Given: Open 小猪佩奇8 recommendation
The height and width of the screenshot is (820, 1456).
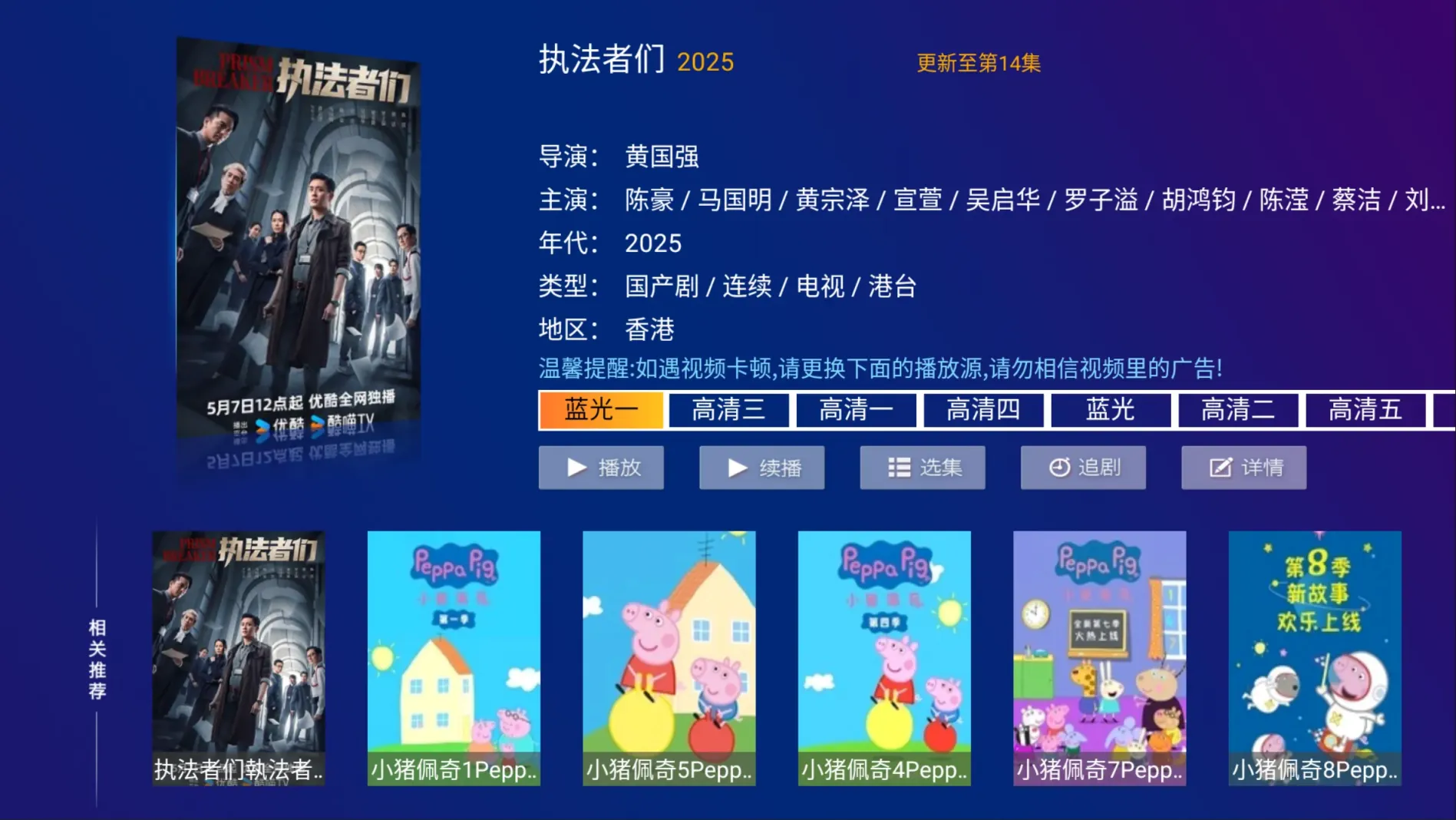Looking at the screenshot, I should tap(1315, 657).
